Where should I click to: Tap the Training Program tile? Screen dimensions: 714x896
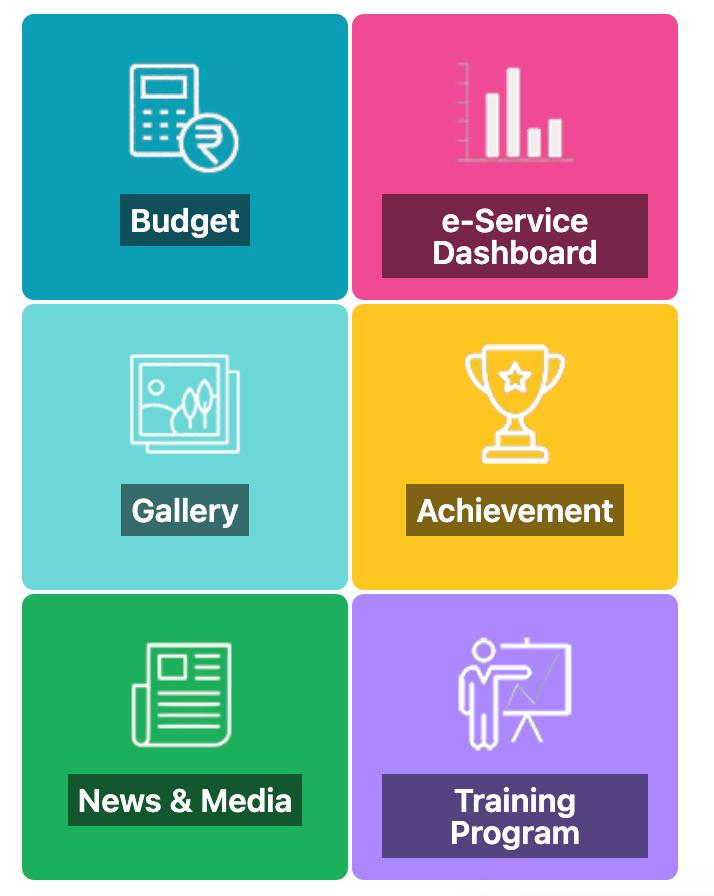[x=515, y=737]
